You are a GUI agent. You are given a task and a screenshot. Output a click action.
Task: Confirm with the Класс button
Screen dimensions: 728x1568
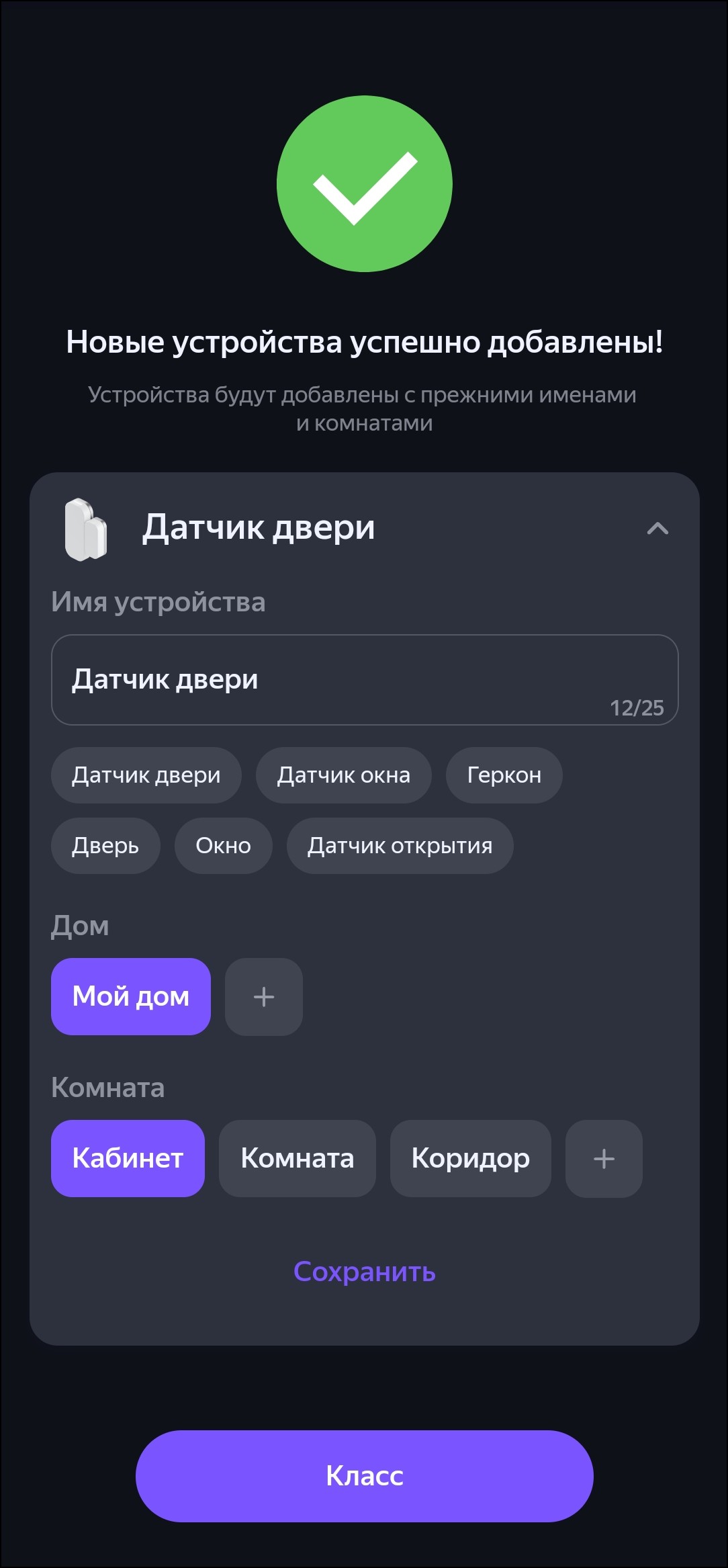pyautogui.click(x=364, y=1476)
